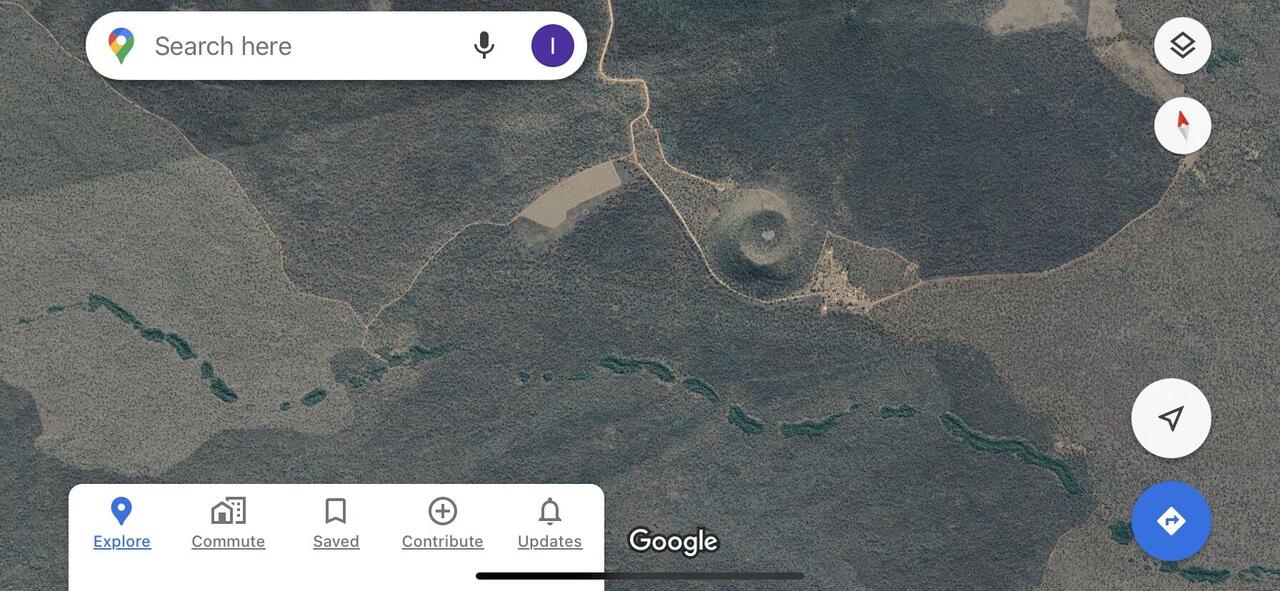Switch to the Explore tab
This screenshot has width=1280, height=591.
(x=122, y=523)
